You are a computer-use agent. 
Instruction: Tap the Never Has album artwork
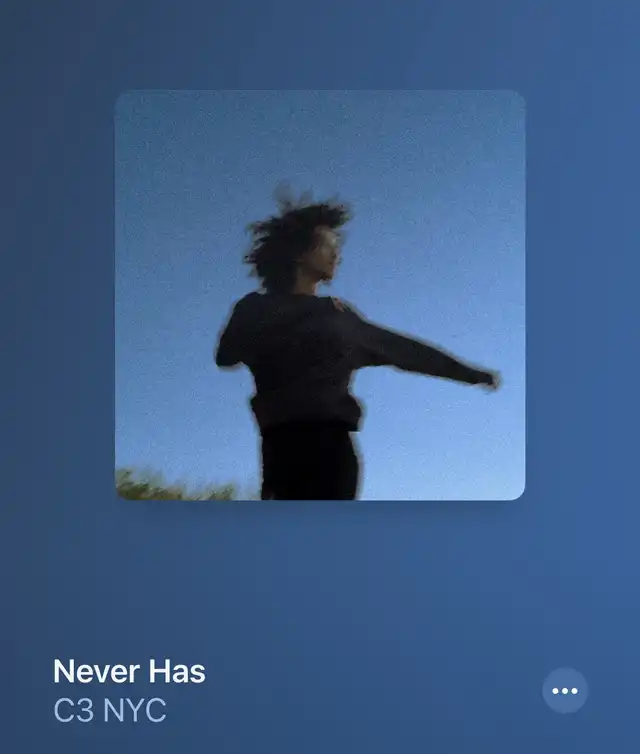pyautogui.click(x=320, y=296)
